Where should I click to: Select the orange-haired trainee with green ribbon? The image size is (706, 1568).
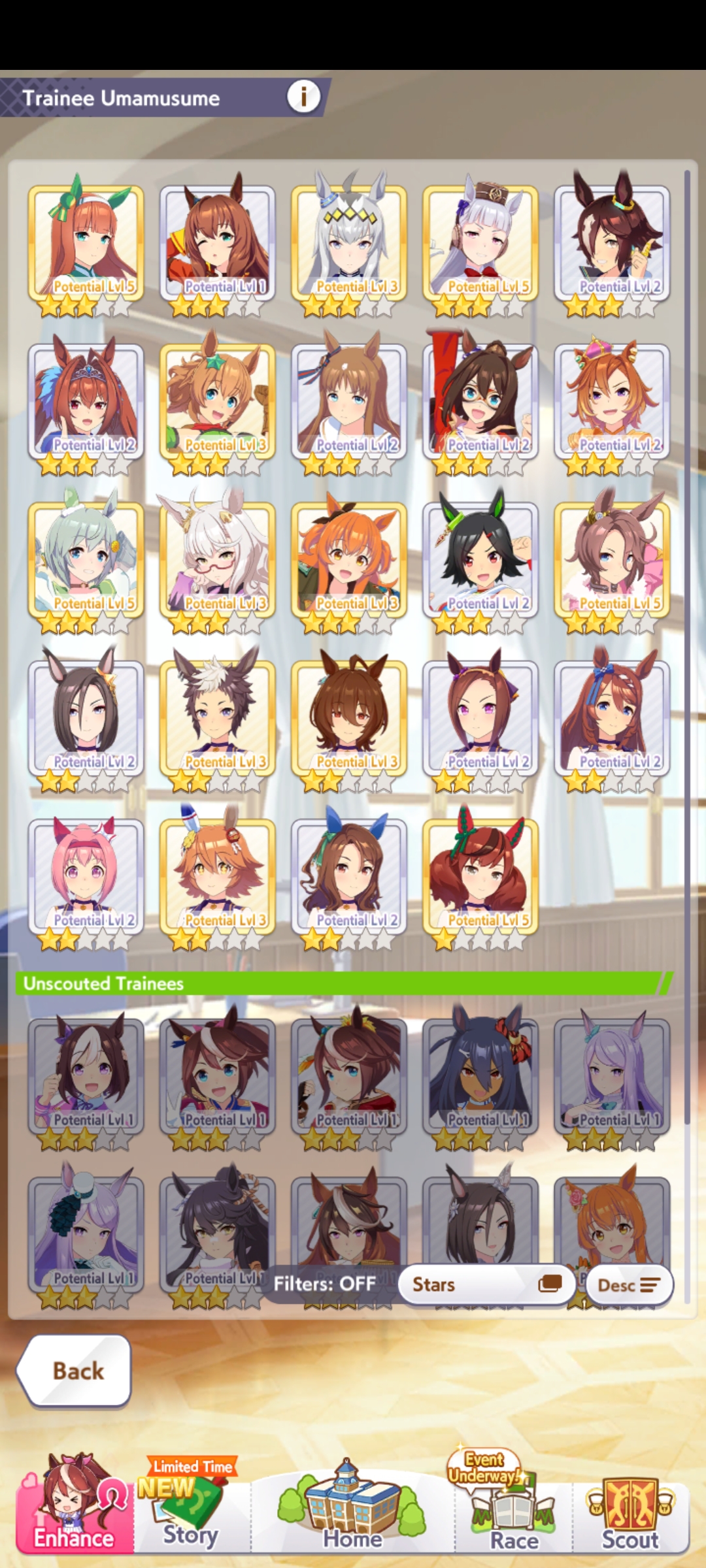click(86, 244)
